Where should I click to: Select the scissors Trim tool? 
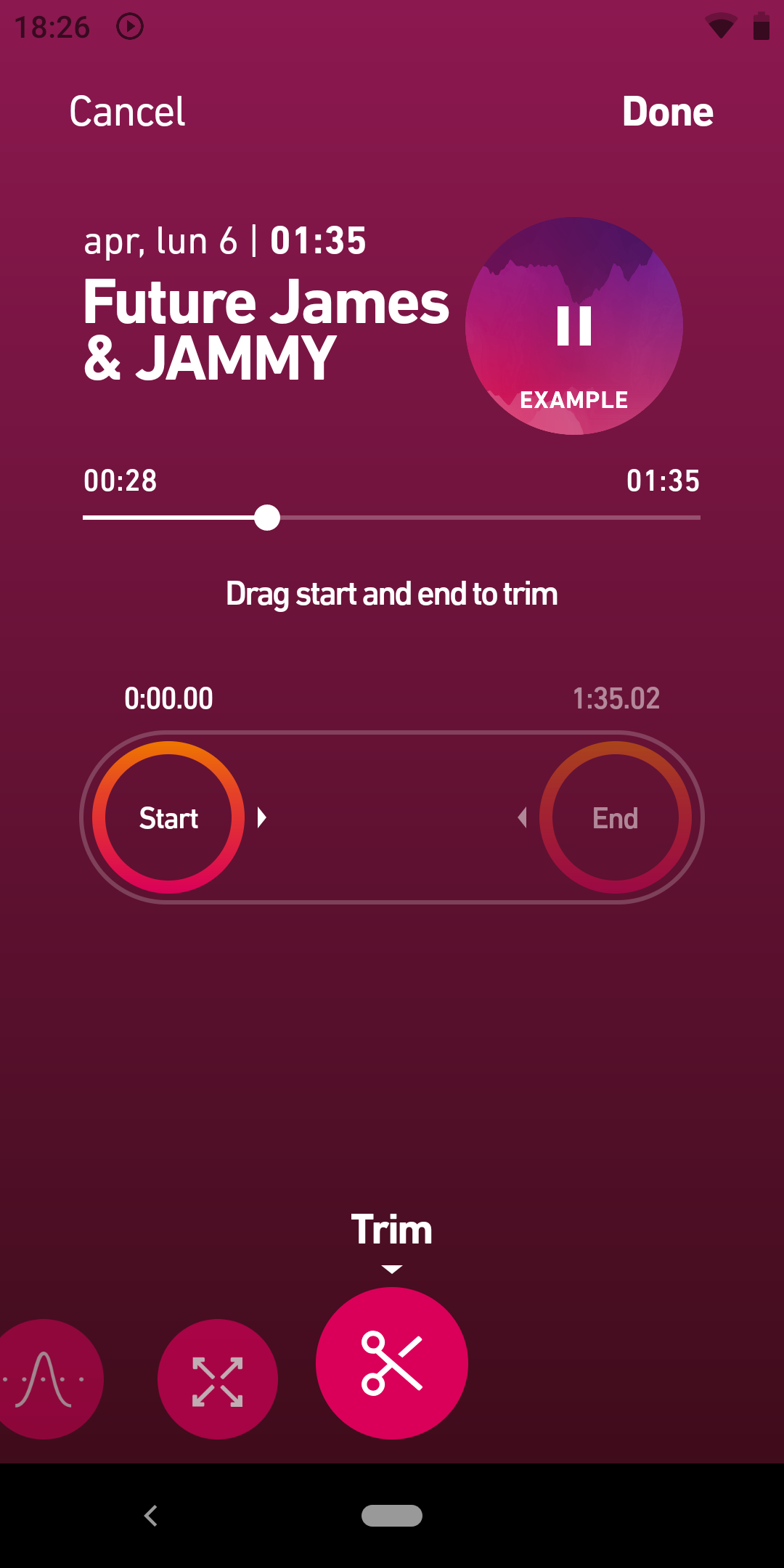(392, 1363)
